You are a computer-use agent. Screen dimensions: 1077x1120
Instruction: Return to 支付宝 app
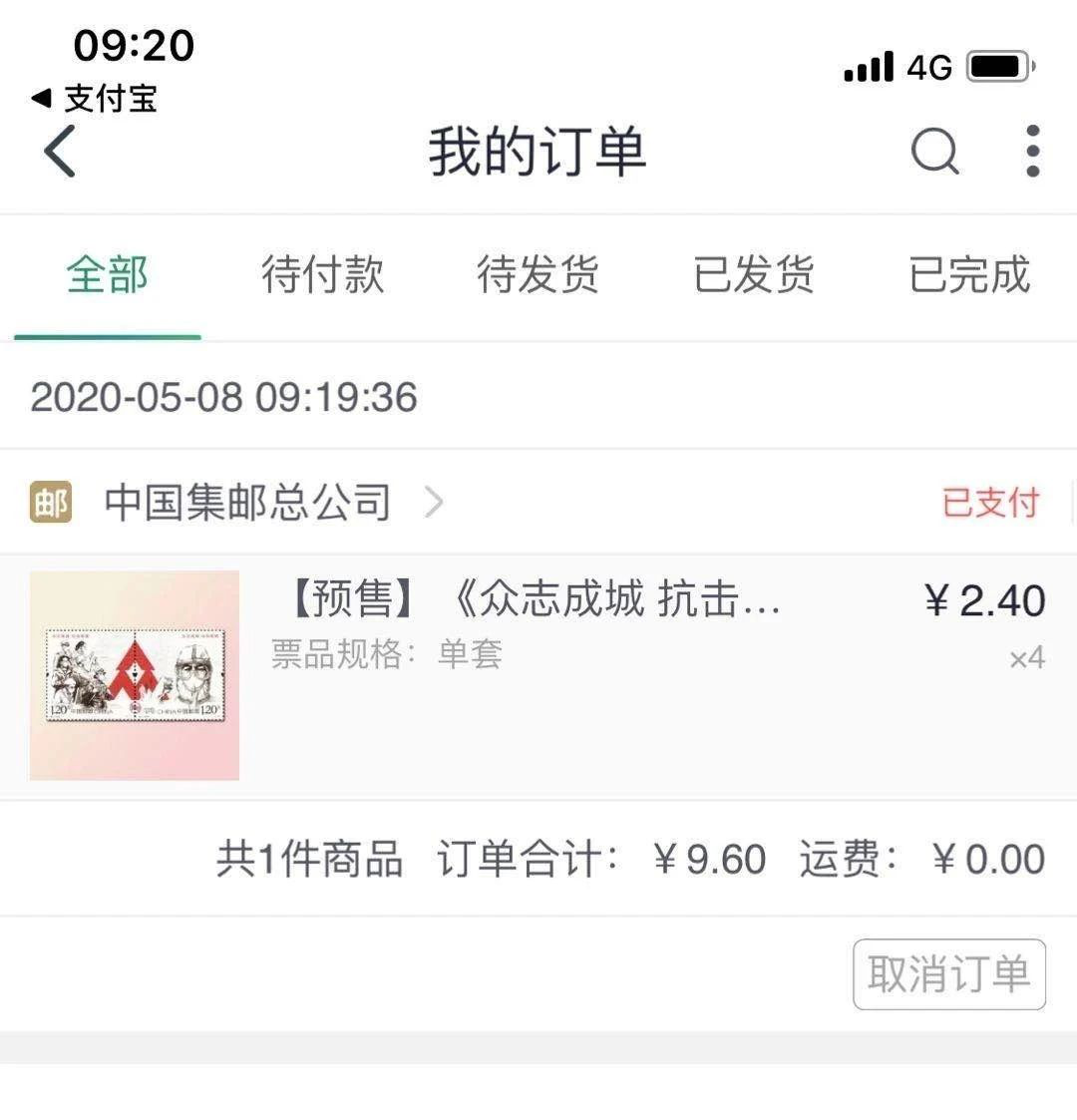point(95,99)
